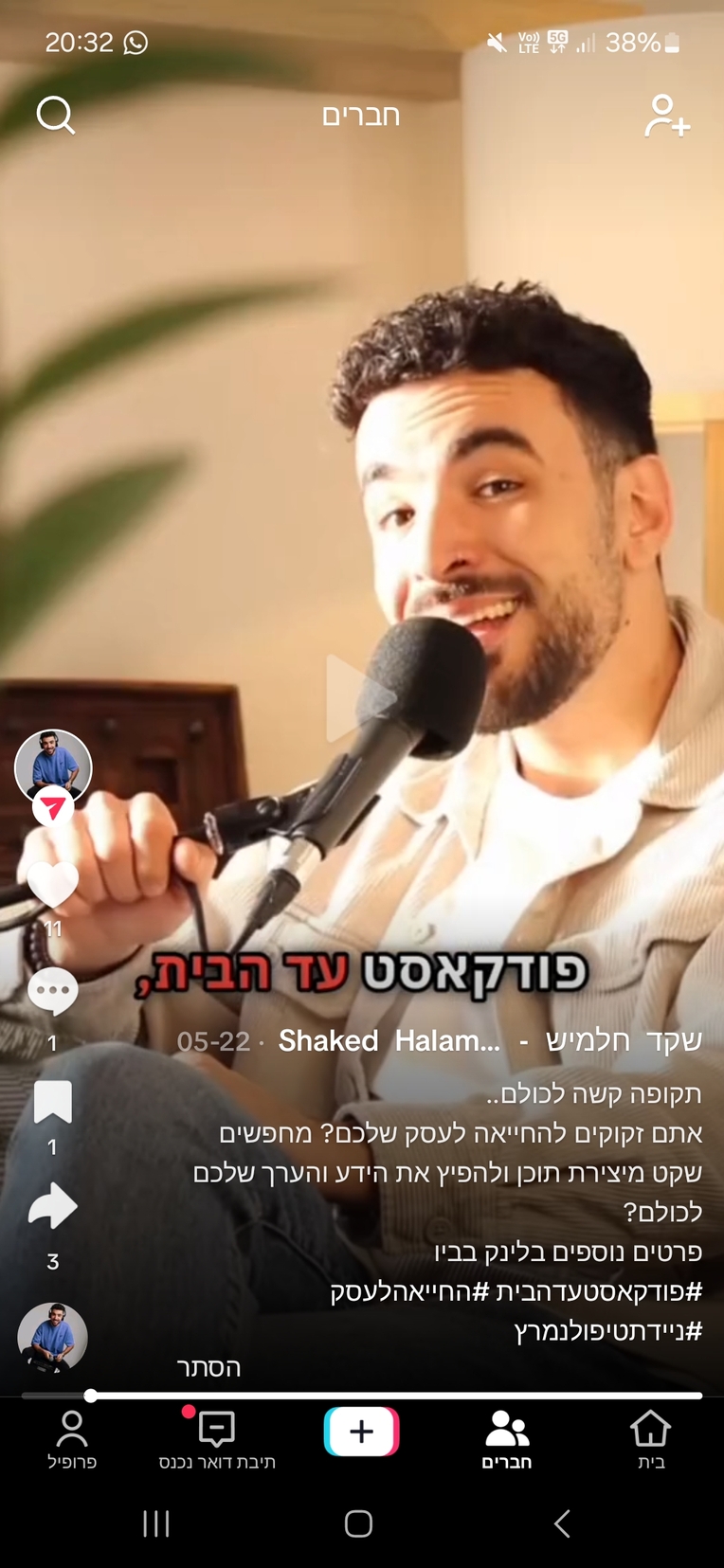Seek using the video progress bar
Viewport: 724px width, 1568px height.
pos(379,1395)
